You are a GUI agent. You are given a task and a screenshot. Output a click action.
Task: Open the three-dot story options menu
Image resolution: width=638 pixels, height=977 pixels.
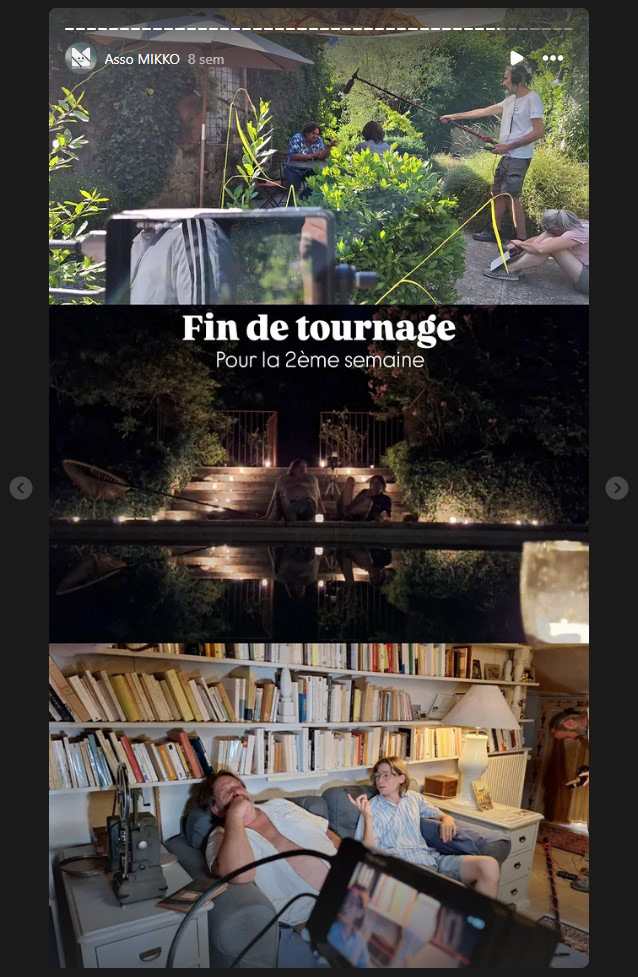[x=552, y=58]
